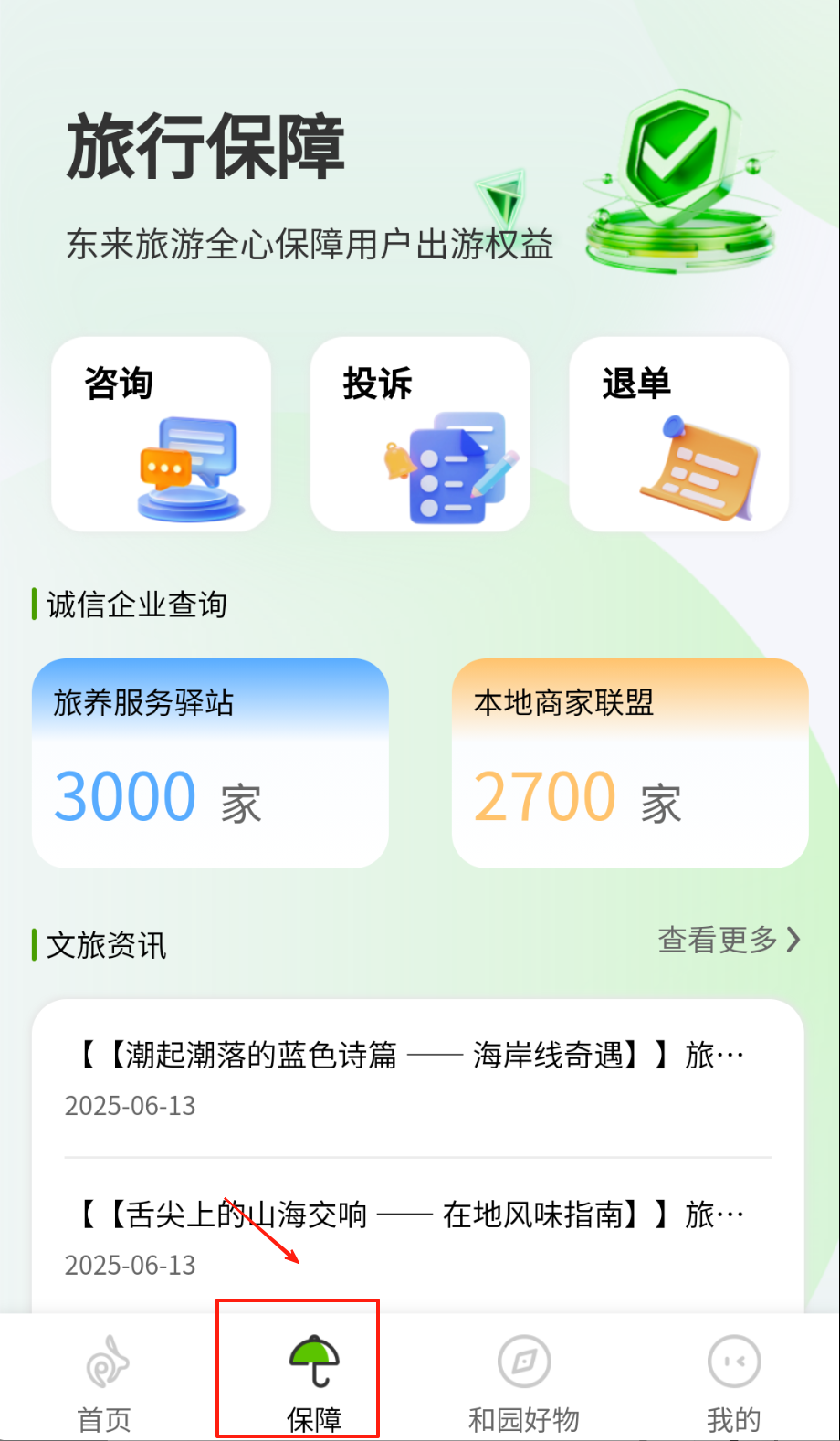Switch to the 首页 tab
This screenshot has width=840, height=1441.
pyautogui.click(x=105, y=1381)
